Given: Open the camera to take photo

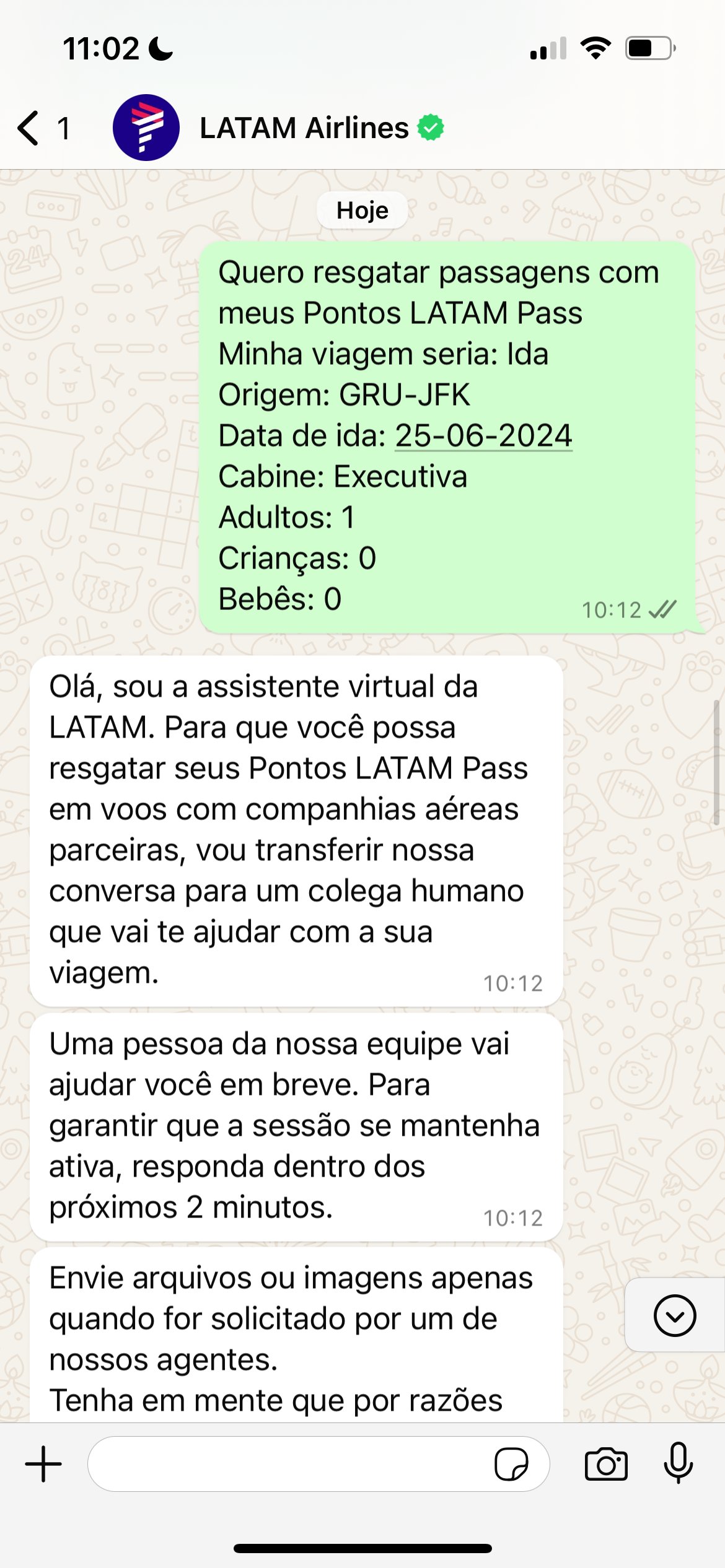Looking at the screenshot, I should click(x=606, y=1464).
